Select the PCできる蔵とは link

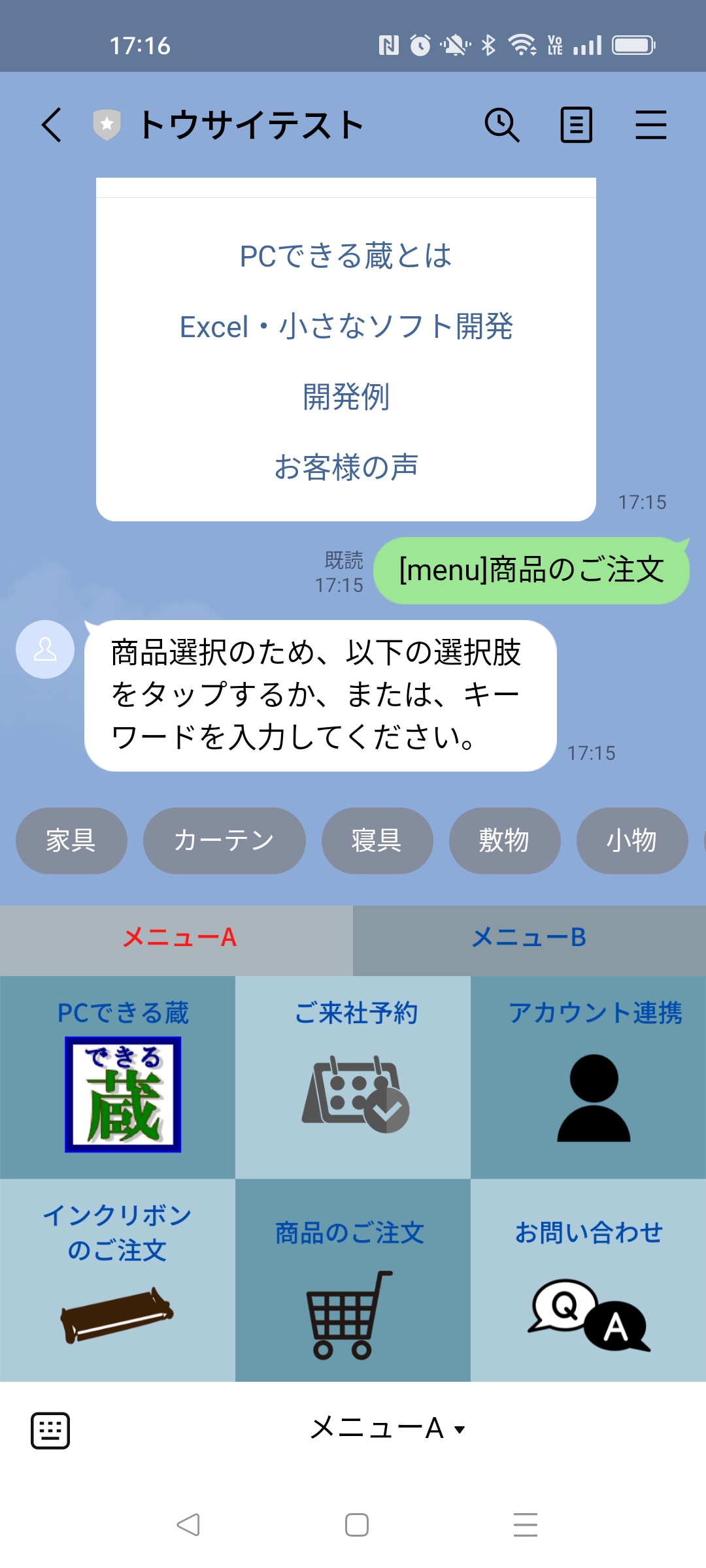346,255
